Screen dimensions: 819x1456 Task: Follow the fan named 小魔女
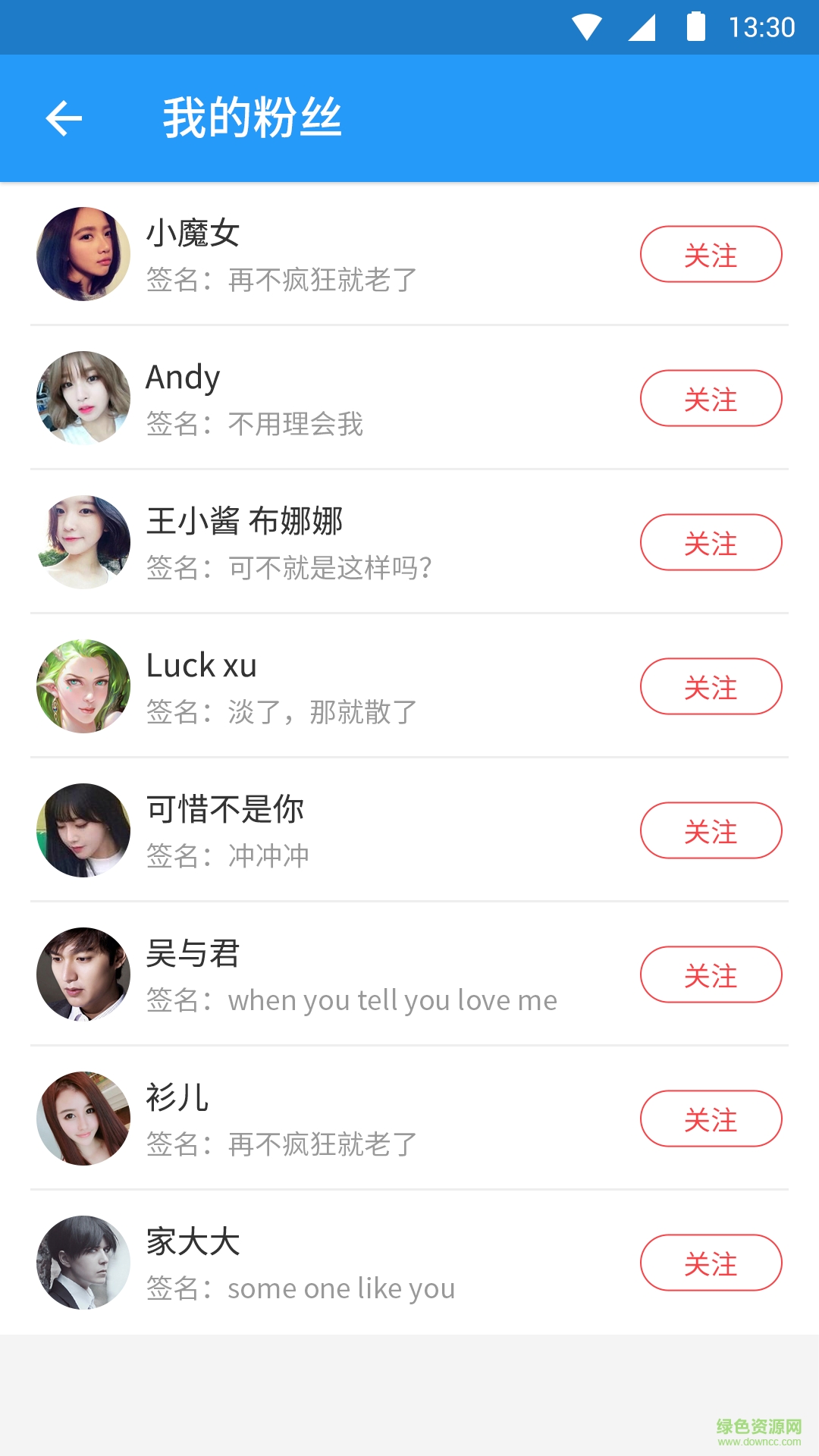pos(711,253)
